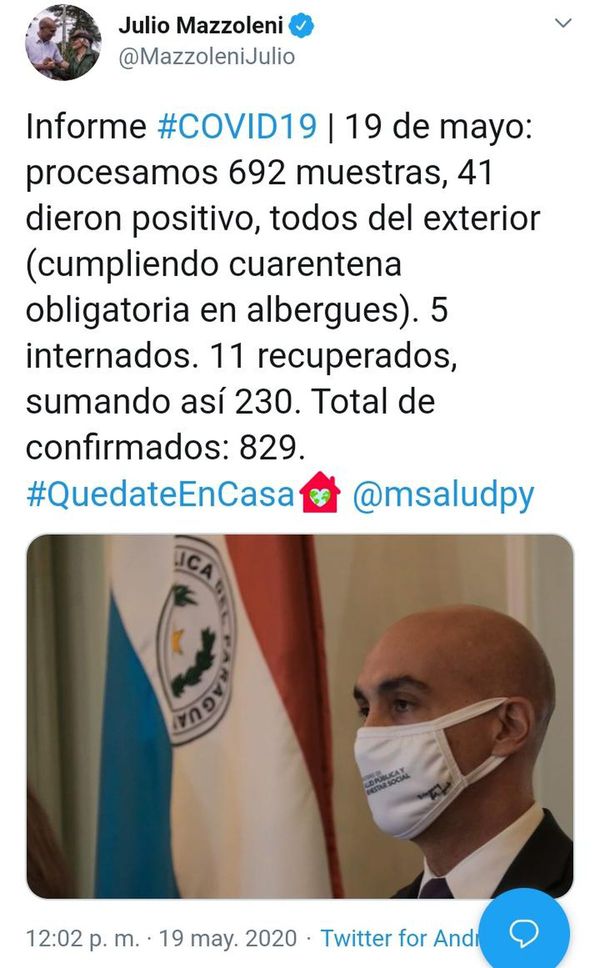
Task: Open Julio Mazzoleni's profile picture
Action: pos(62,42)
